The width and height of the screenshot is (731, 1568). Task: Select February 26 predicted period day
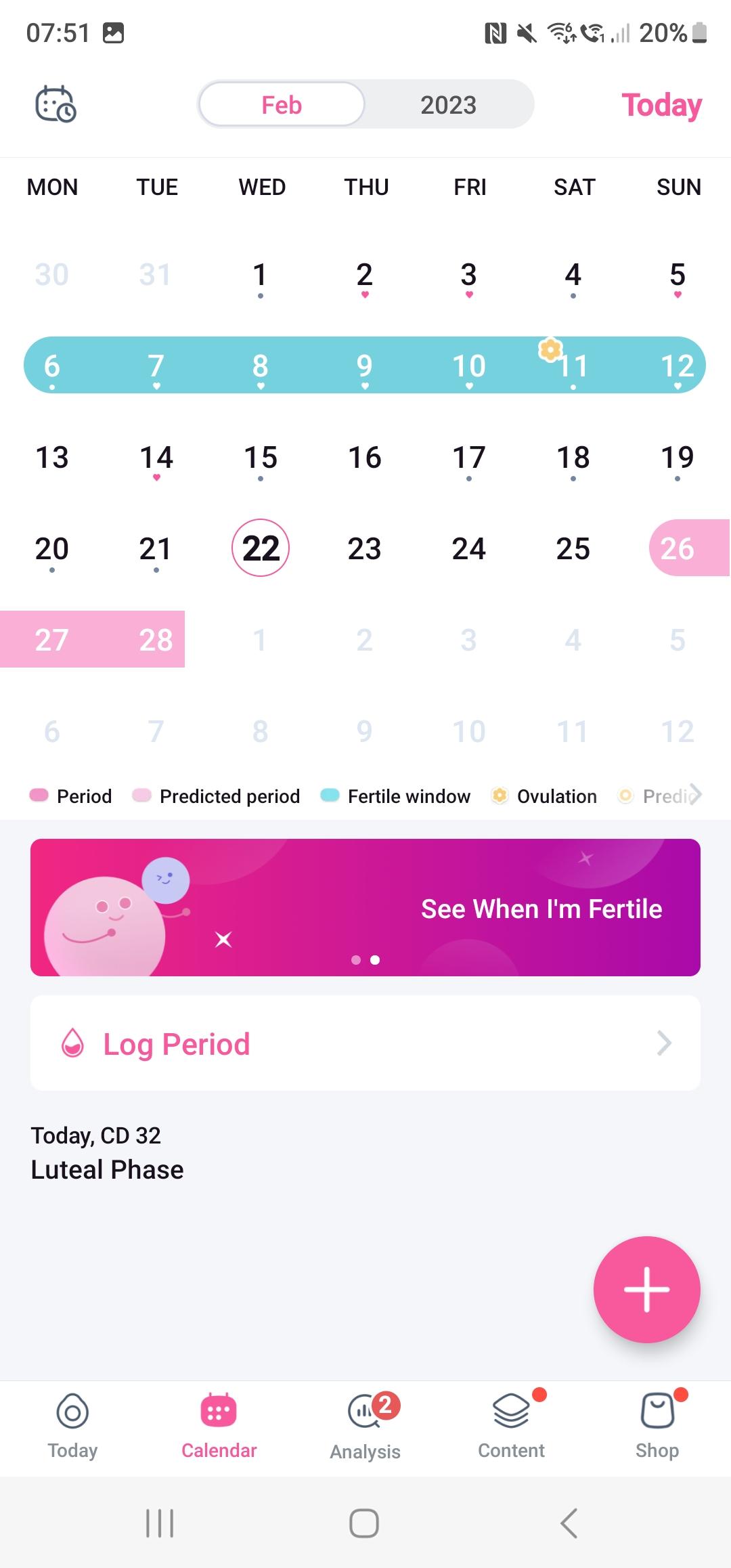[678, 548]
